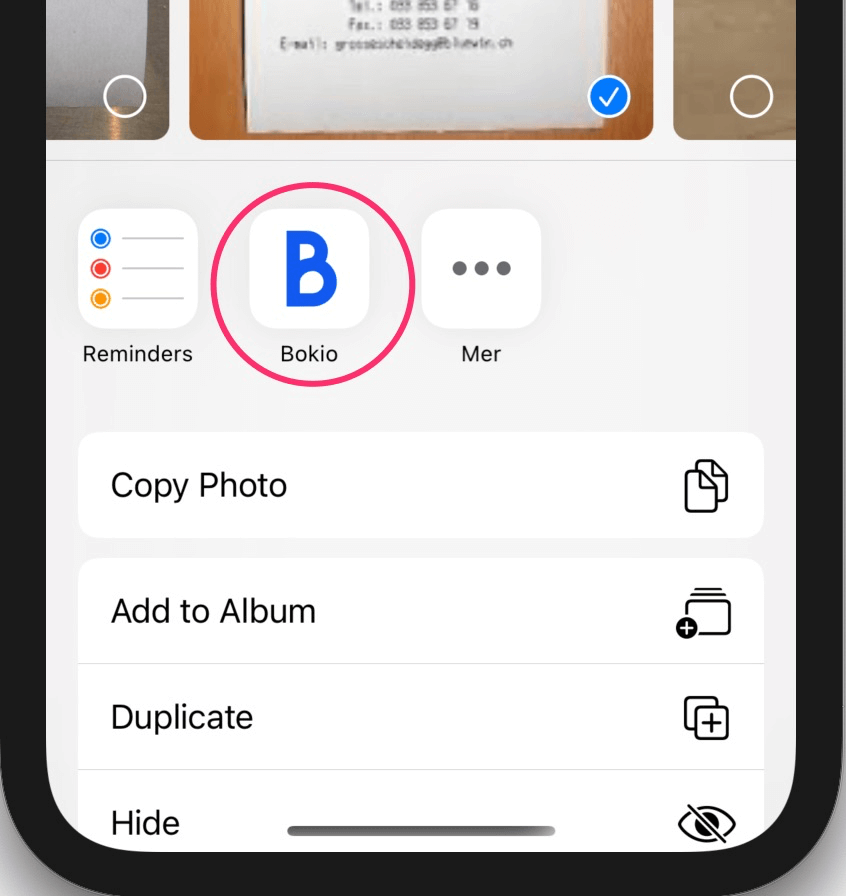
Task: Open the Mer more-apps option
Action: point(481,269)
